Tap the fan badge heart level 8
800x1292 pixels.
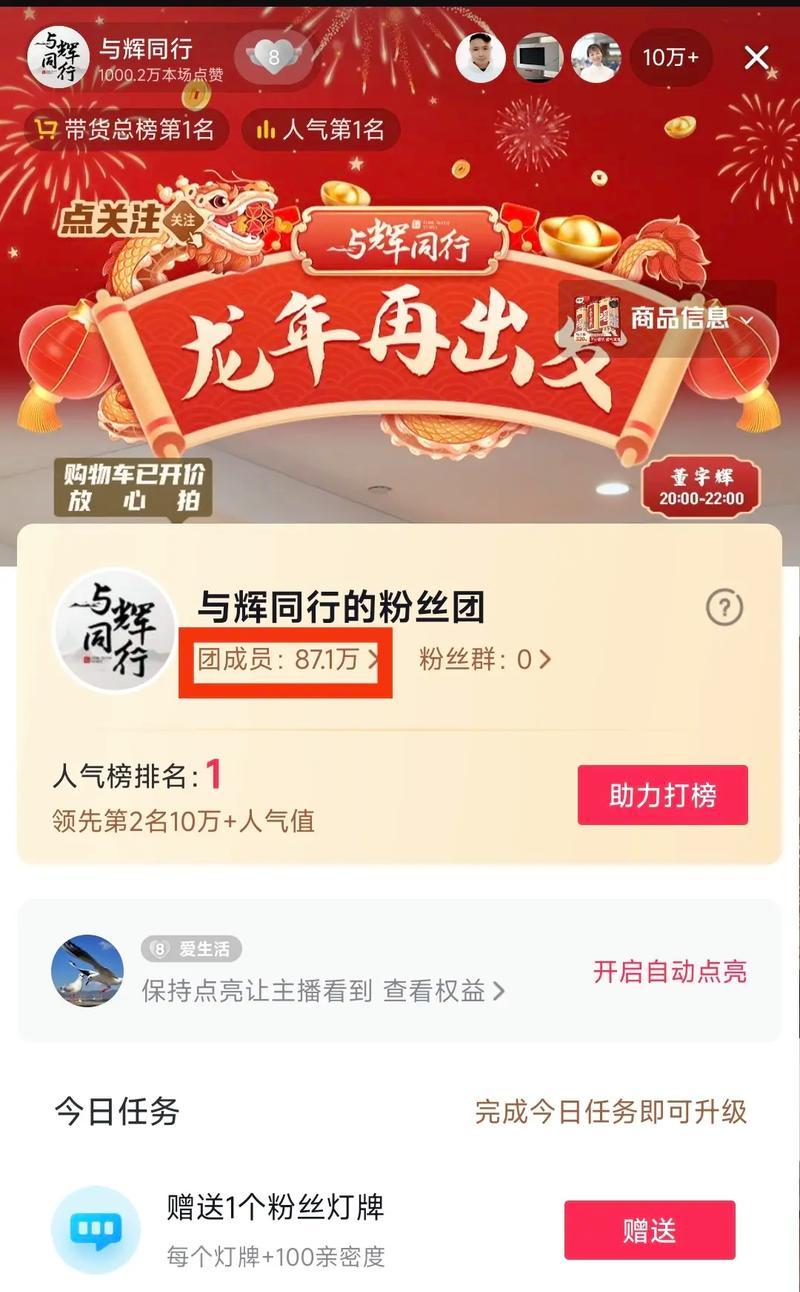click(274, 58)
